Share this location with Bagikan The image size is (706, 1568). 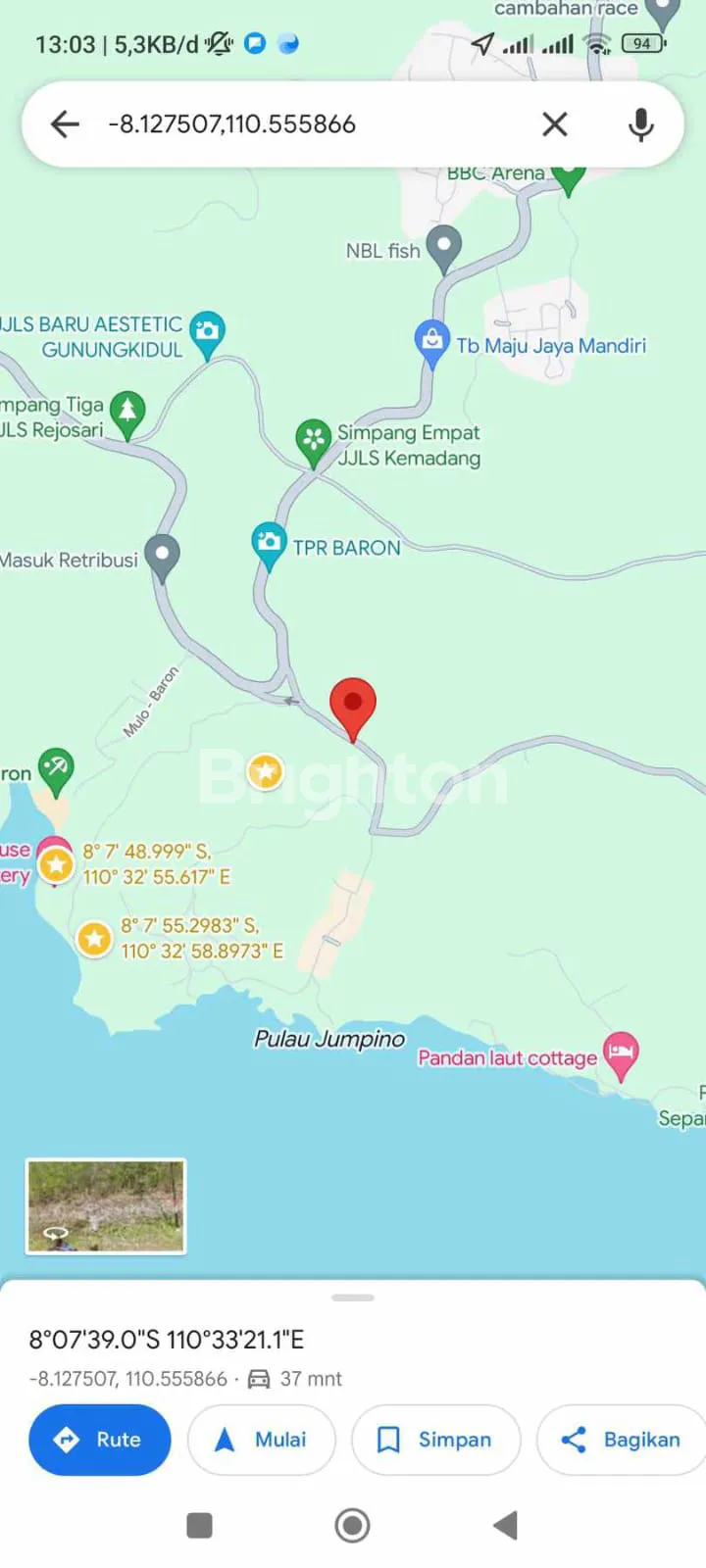point(621,1440)
